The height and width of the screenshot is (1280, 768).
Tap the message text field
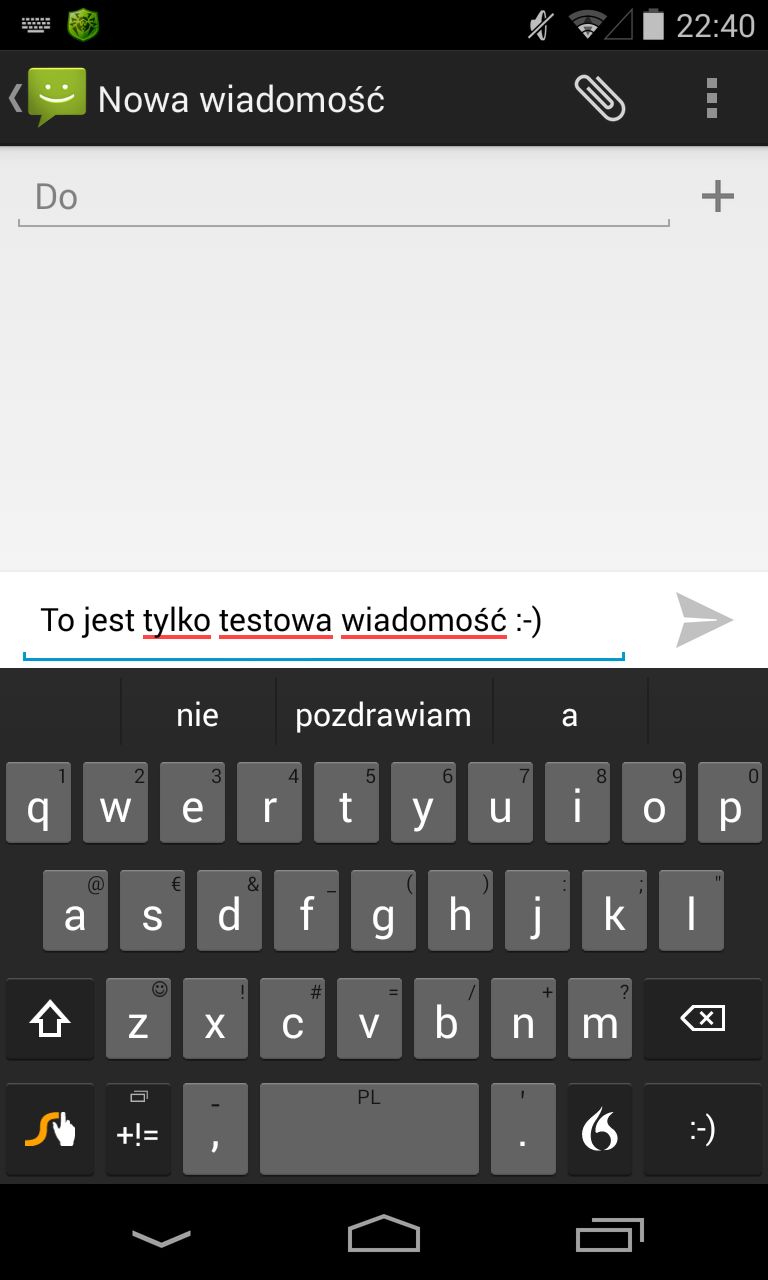tap(324, 622)
